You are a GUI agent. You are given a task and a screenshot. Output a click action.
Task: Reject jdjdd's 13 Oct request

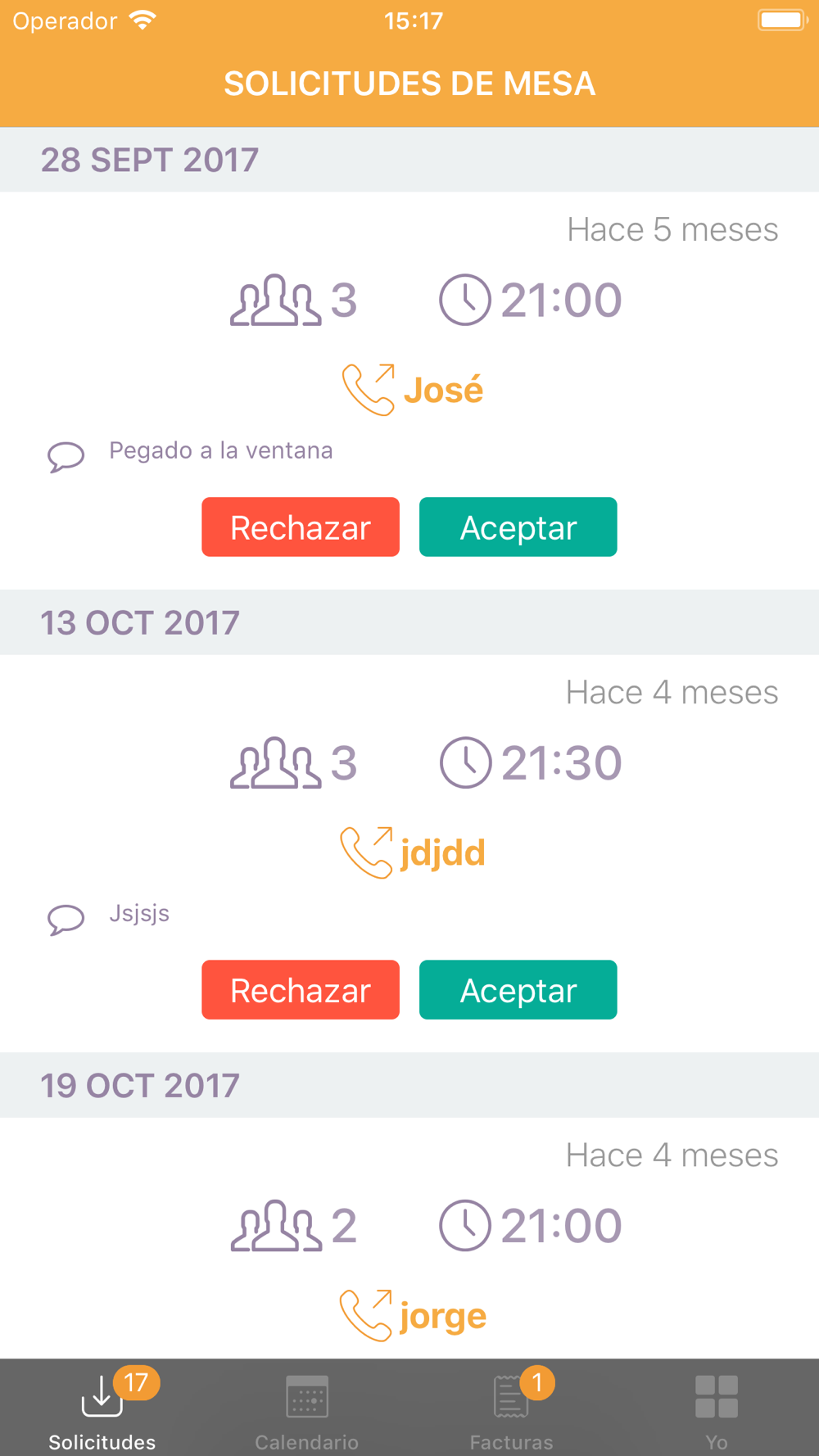tap(300, 989)
